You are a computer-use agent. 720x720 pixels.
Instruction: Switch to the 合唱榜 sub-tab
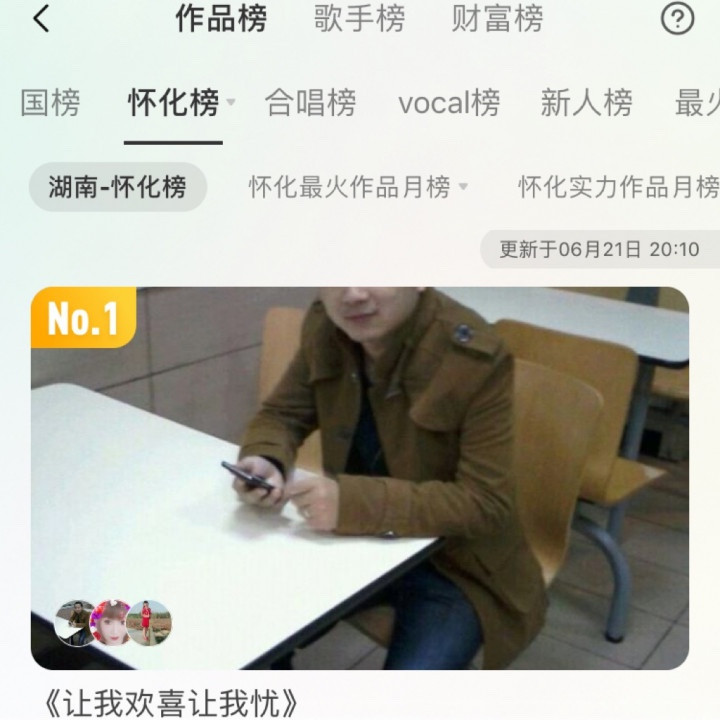[310, 103]
